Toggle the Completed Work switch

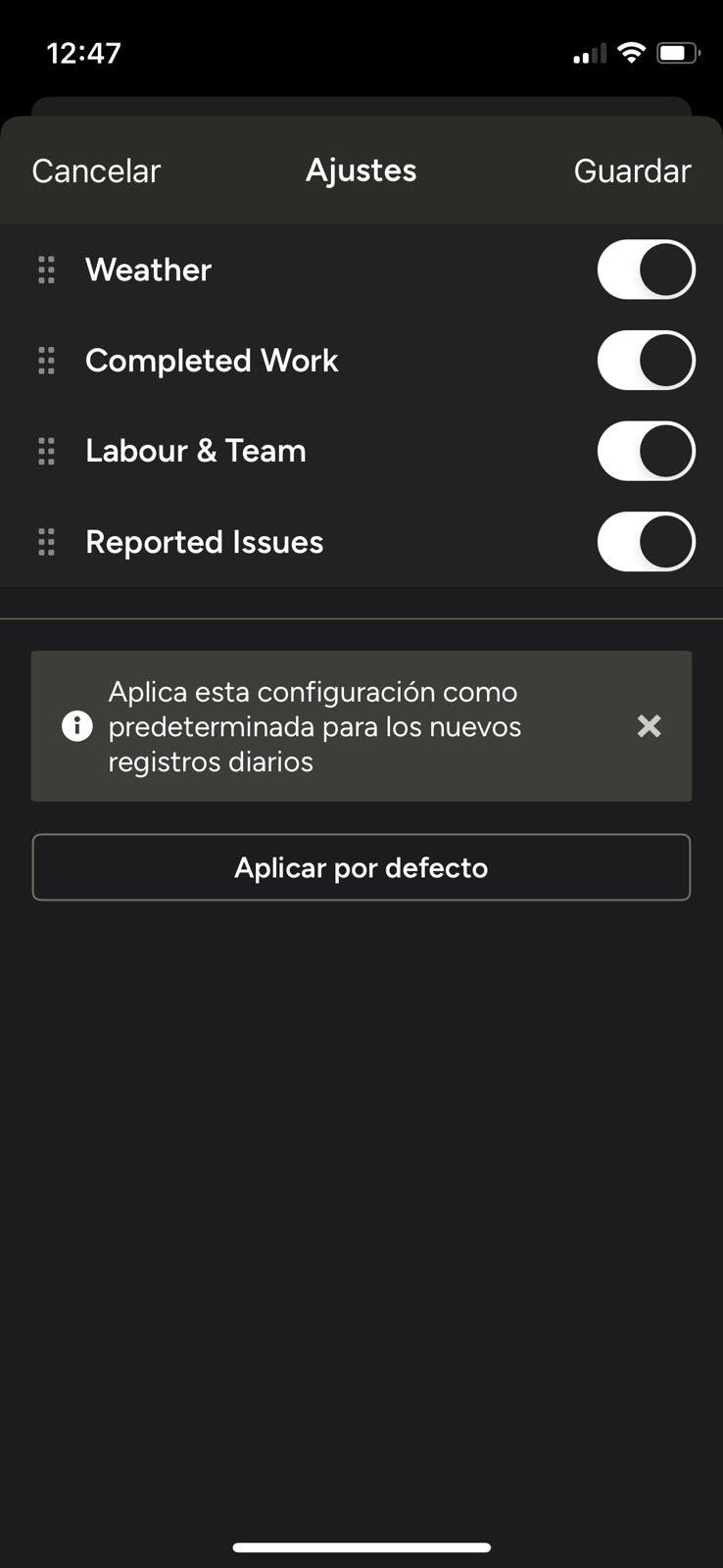point(646,361)
